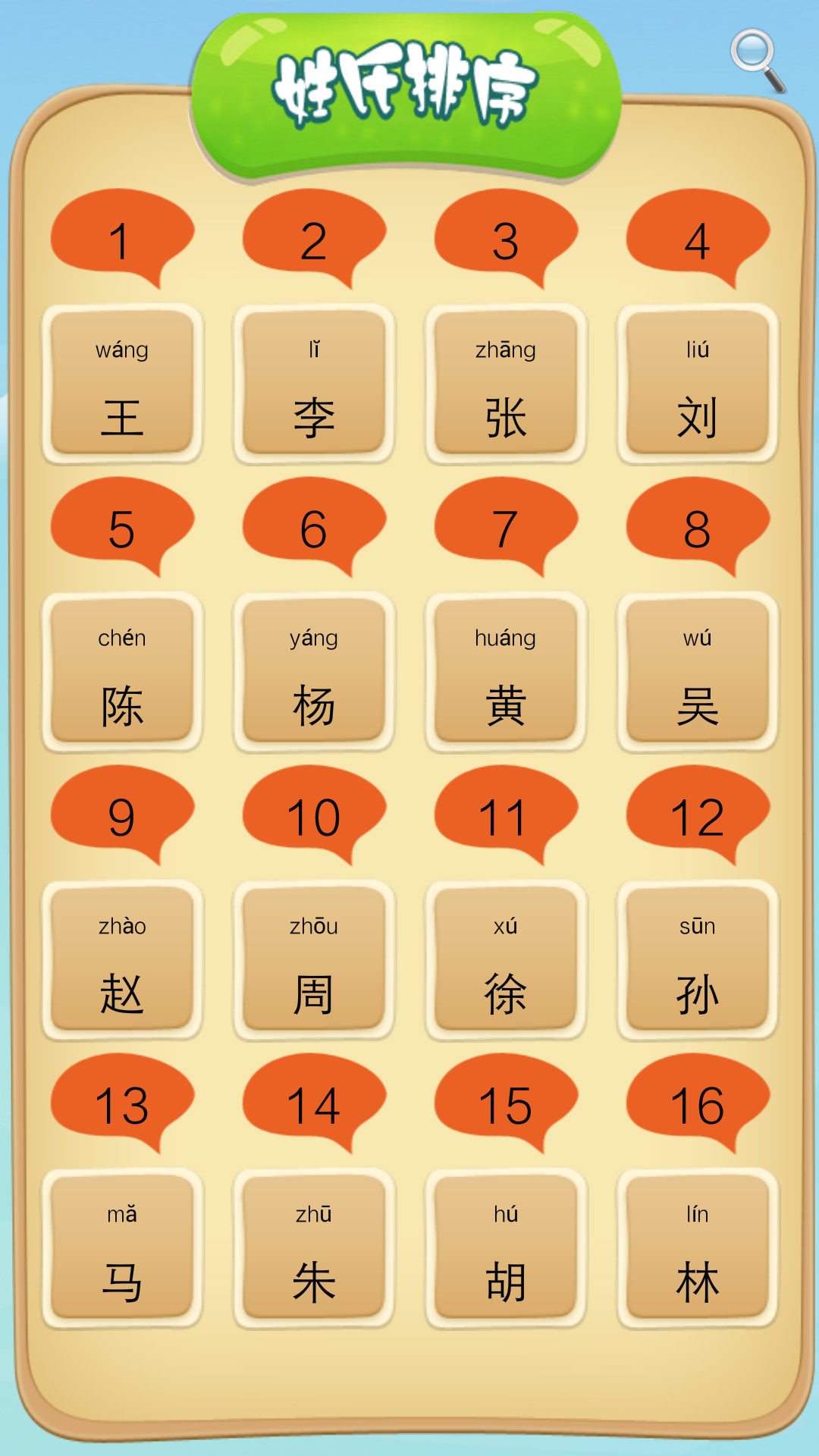Select the 王 wáng surname tile
Screen dimensions: 819x1456
pos(123,383)
